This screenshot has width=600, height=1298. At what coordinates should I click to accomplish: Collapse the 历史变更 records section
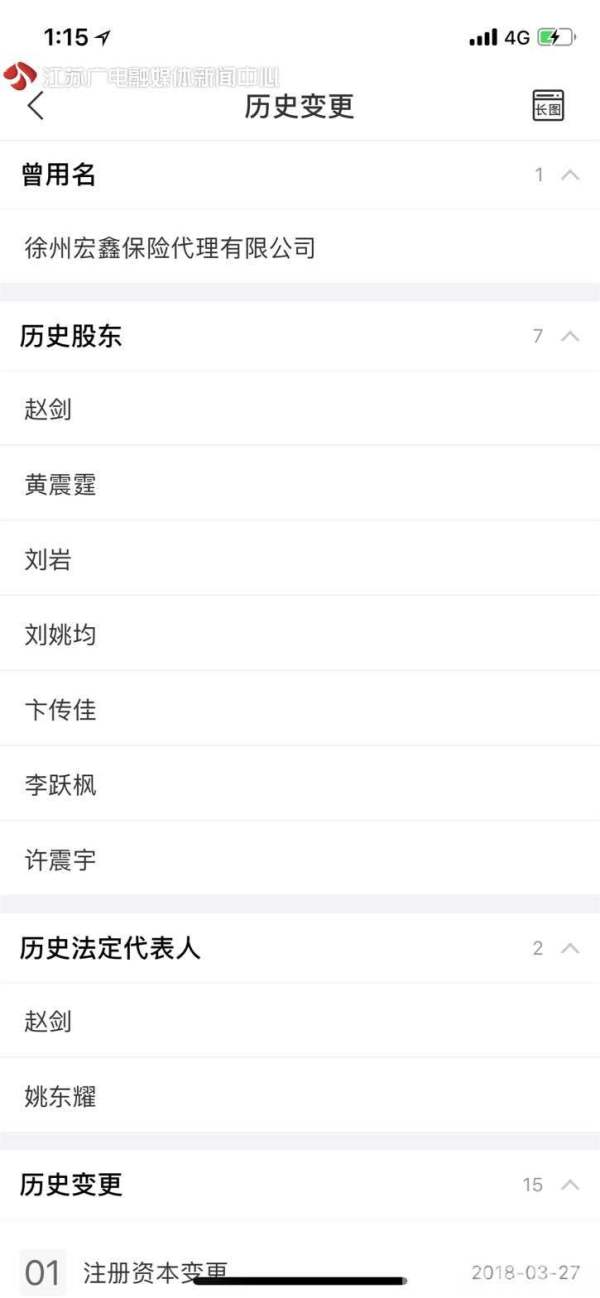570,1185
